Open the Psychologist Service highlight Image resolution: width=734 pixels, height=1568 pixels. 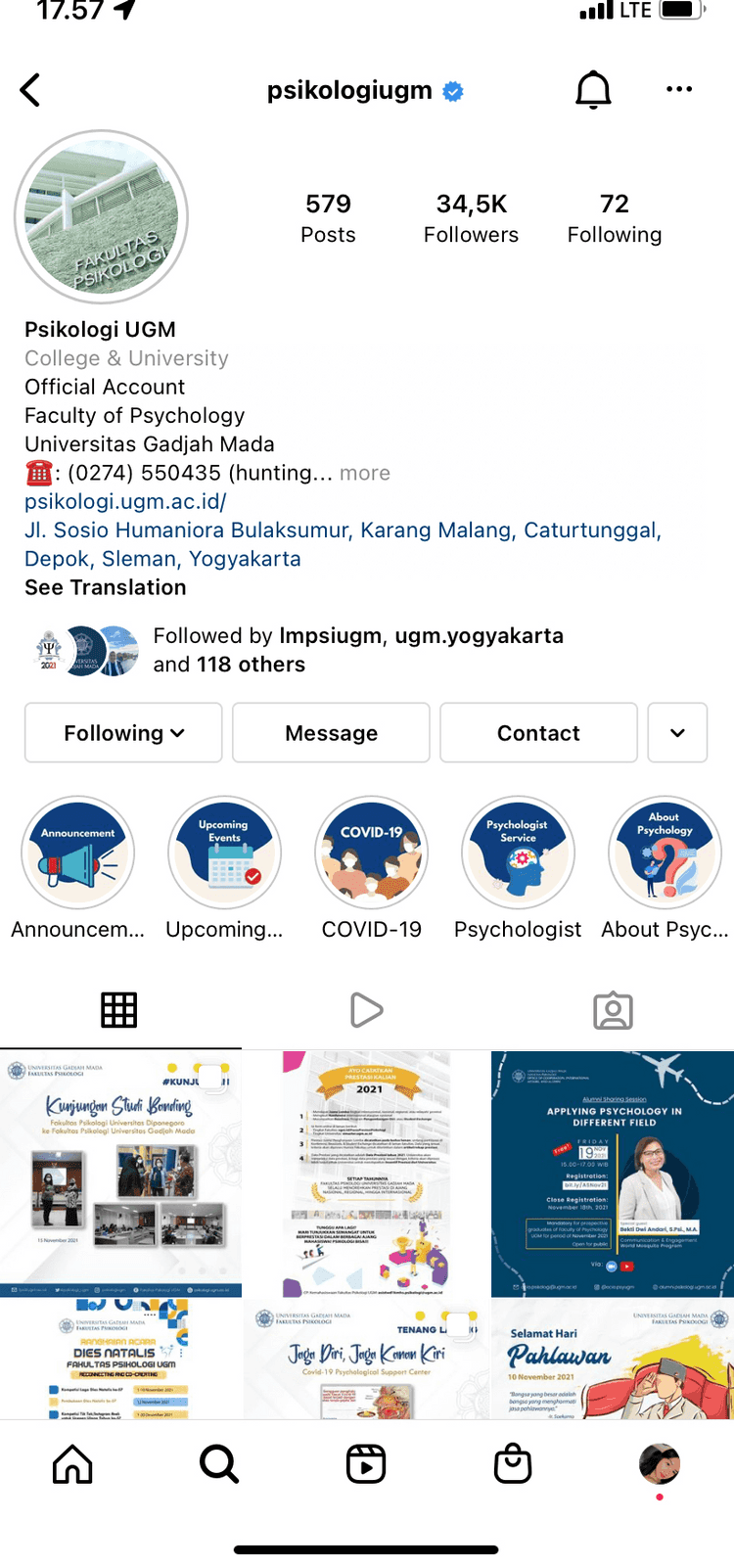pyautogui.click(x=518, y=853)
